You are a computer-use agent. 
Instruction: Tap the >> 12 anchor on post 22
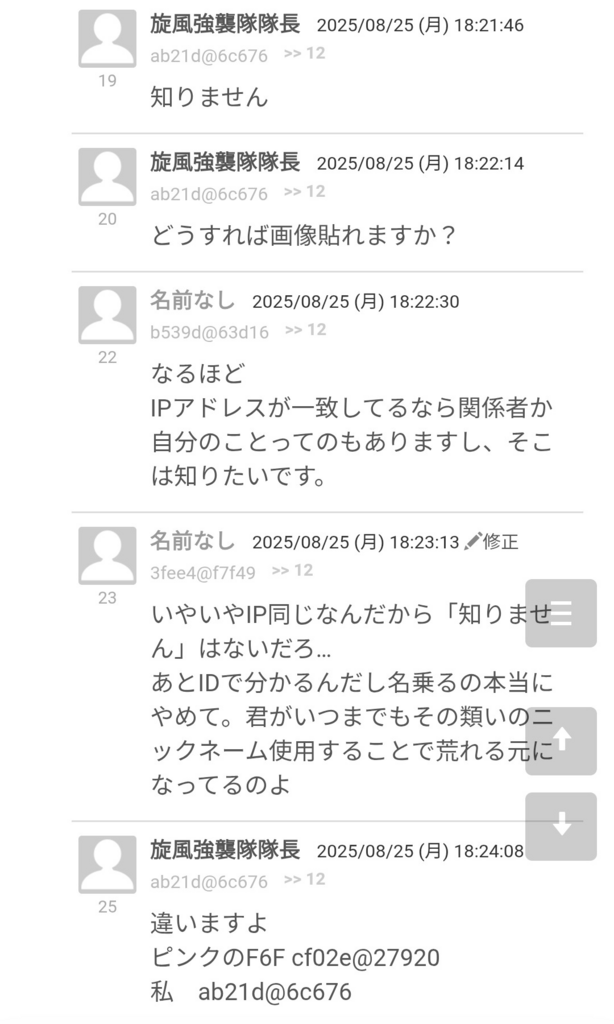[305, 329]
